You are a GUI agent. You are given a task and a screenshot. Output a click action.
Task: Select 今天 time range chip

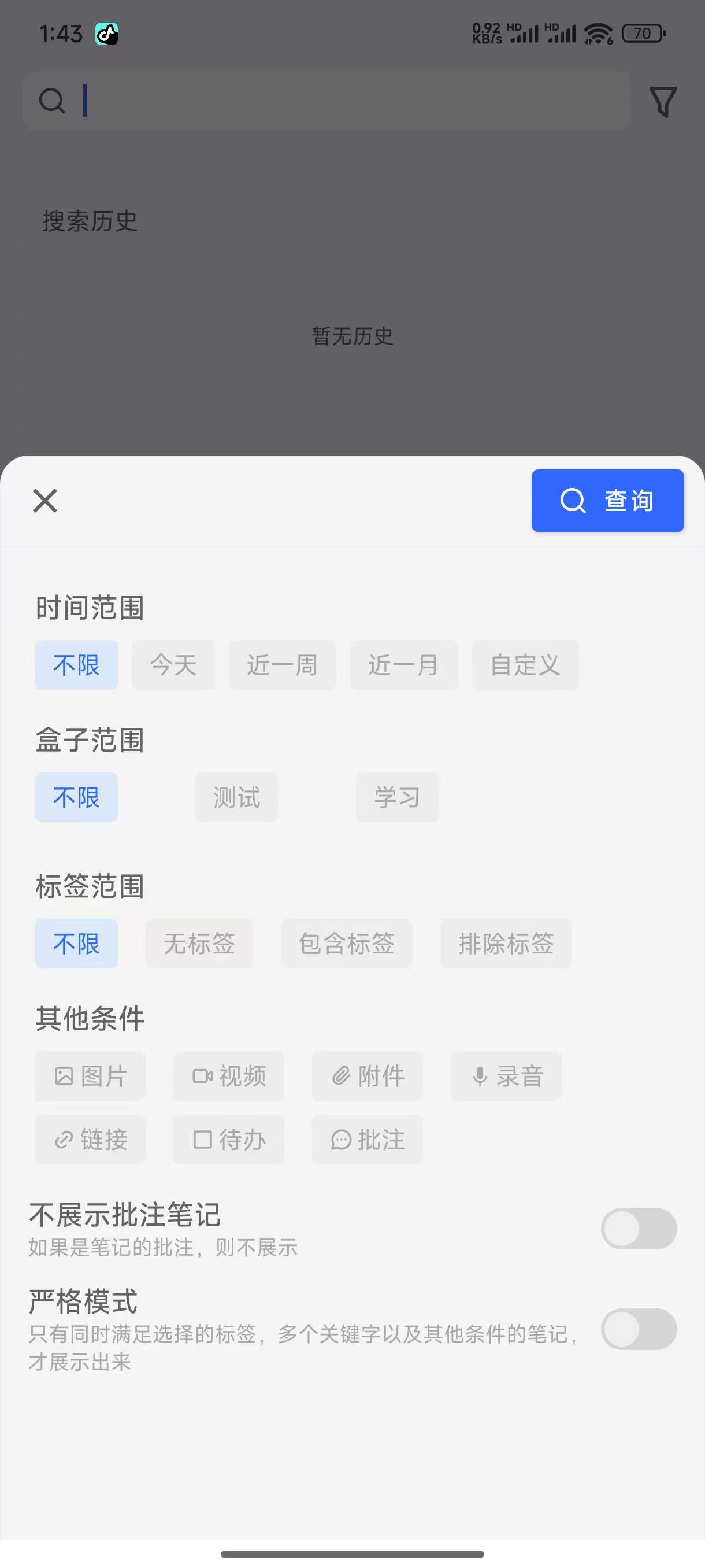173,665
